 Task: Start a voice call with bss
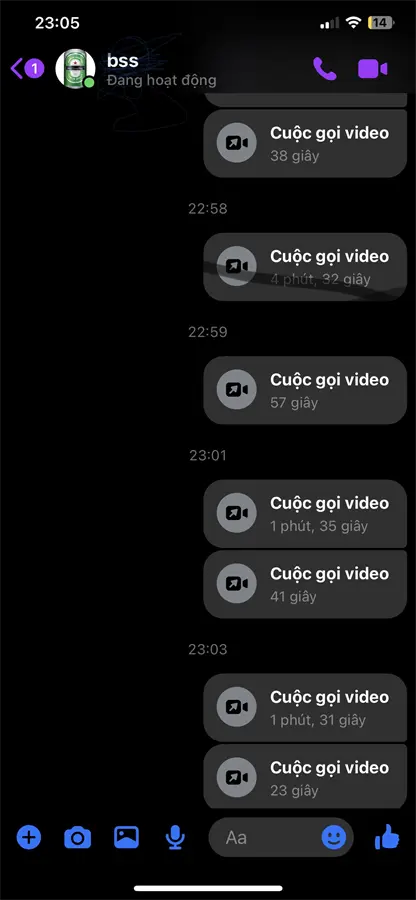click(325, 69)
